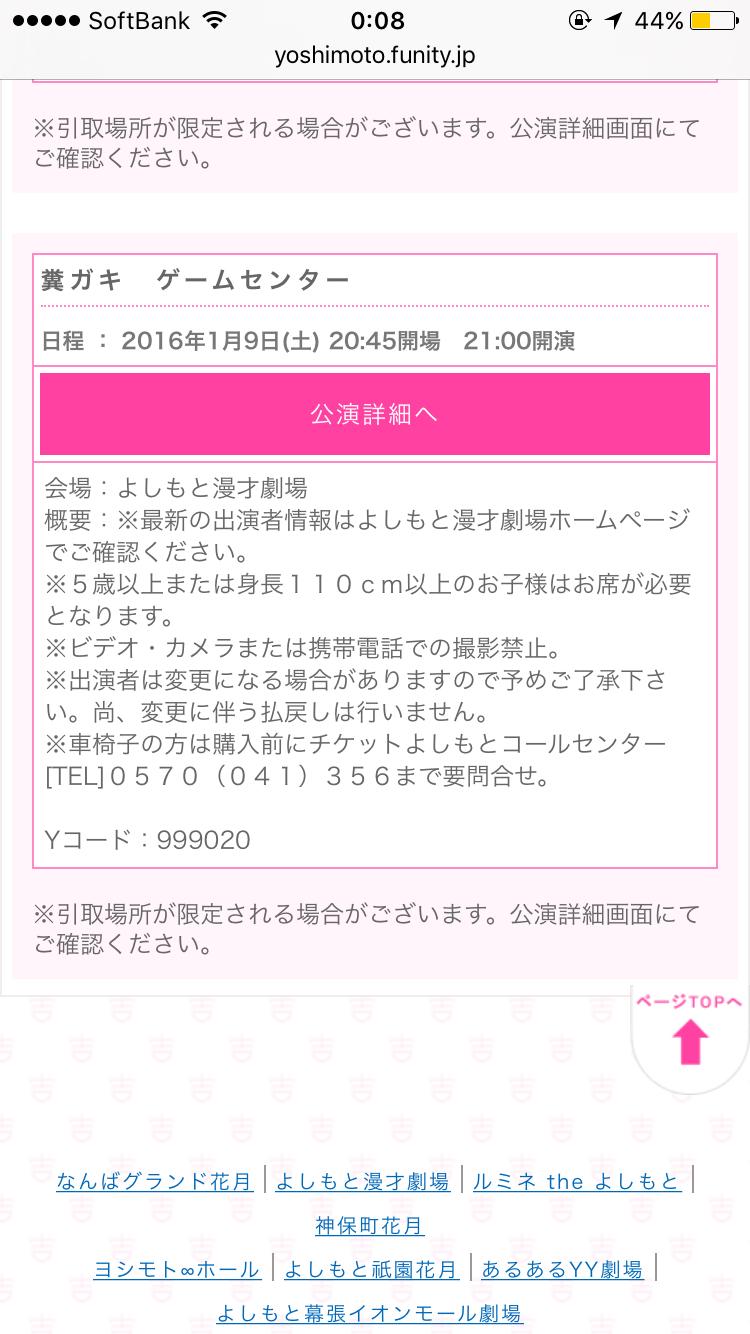Go to the ヨシモト∞ホール link

click(x=177, y=1269)
